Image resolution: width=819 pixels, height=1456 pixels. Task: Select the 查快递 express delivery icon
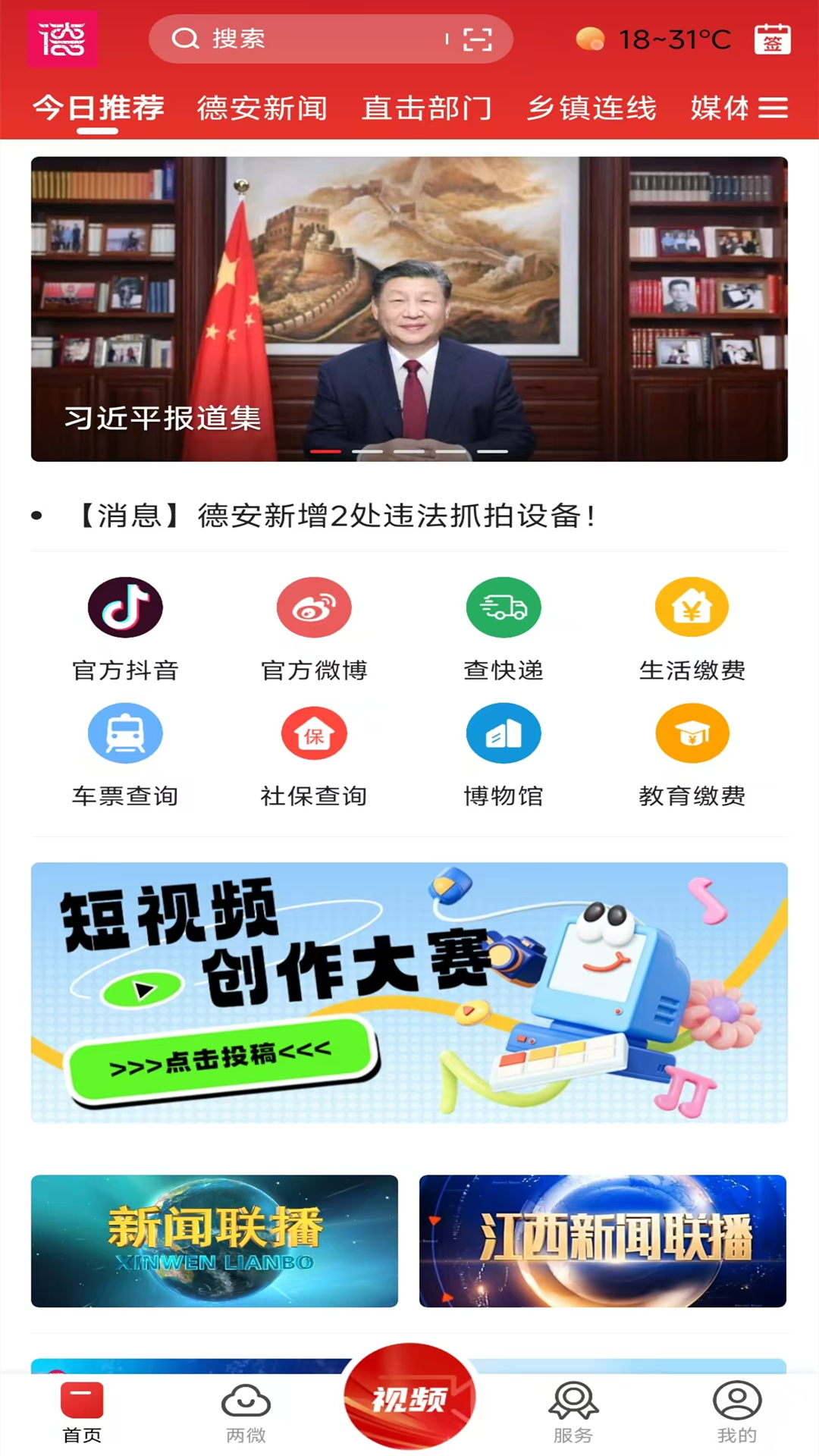[x=504, y=607]
